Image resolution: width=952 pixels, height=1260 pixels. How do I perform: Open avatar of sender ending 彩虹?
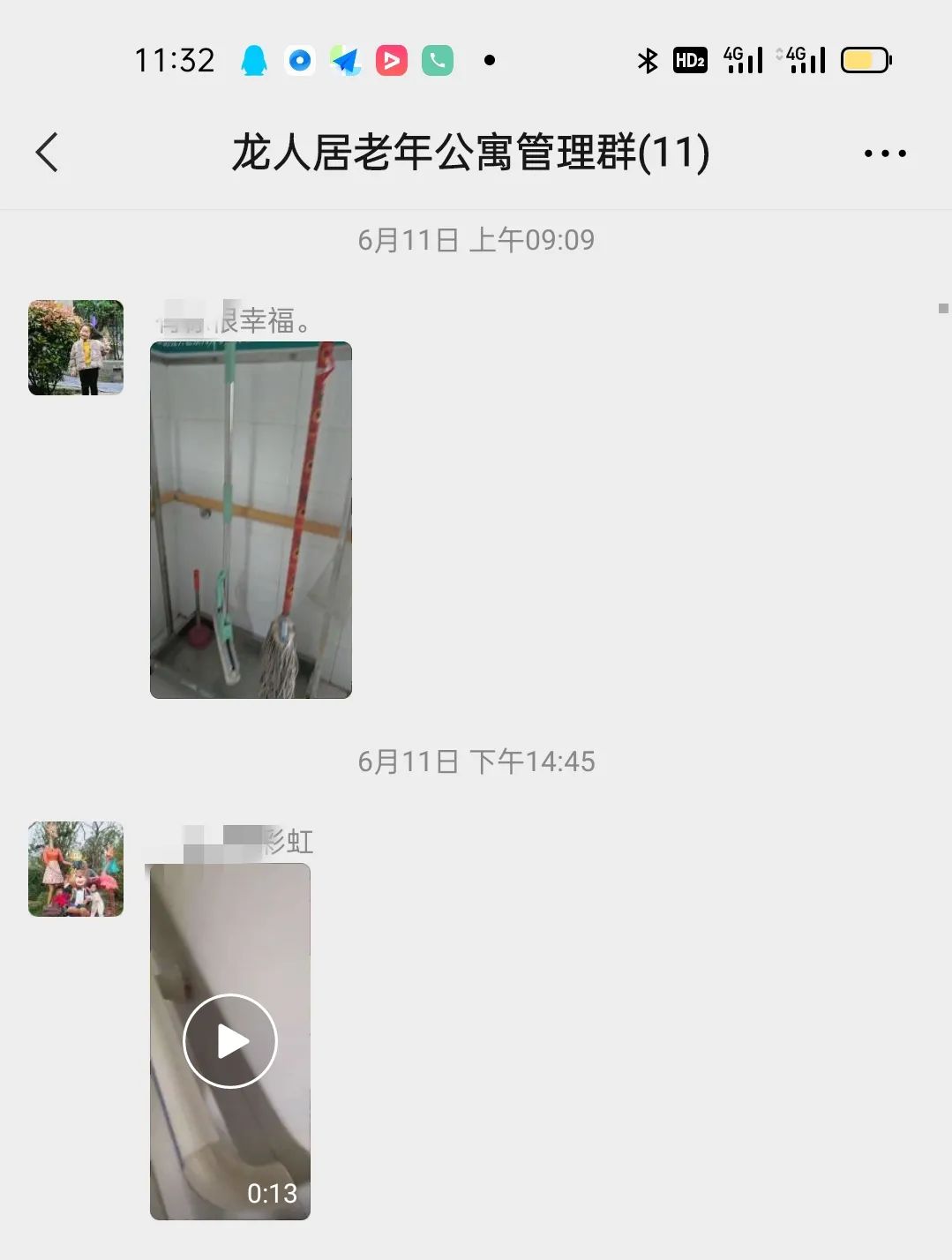point(76,869)
